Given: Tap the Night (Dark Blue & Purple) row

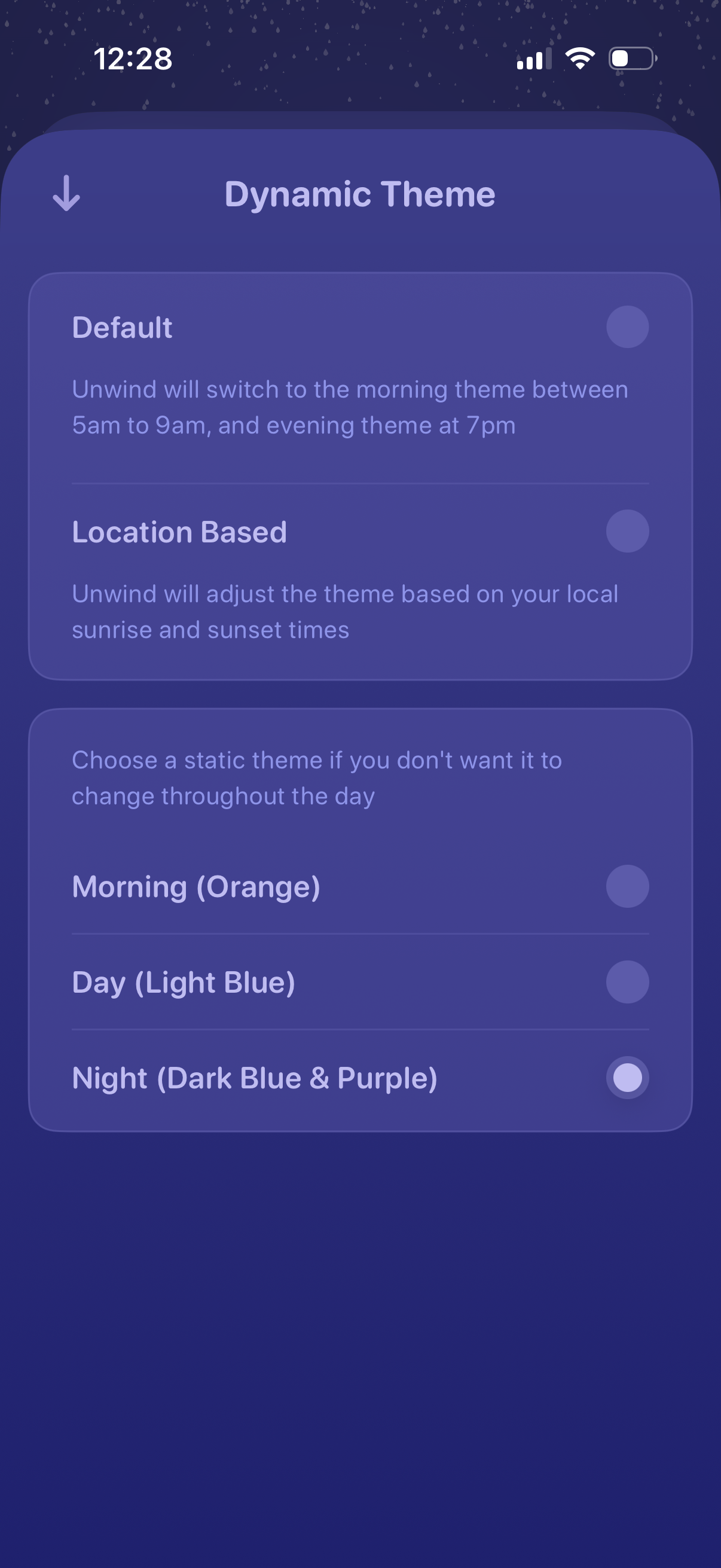Looking at the screenshot, I should [x=254, y=1077].
